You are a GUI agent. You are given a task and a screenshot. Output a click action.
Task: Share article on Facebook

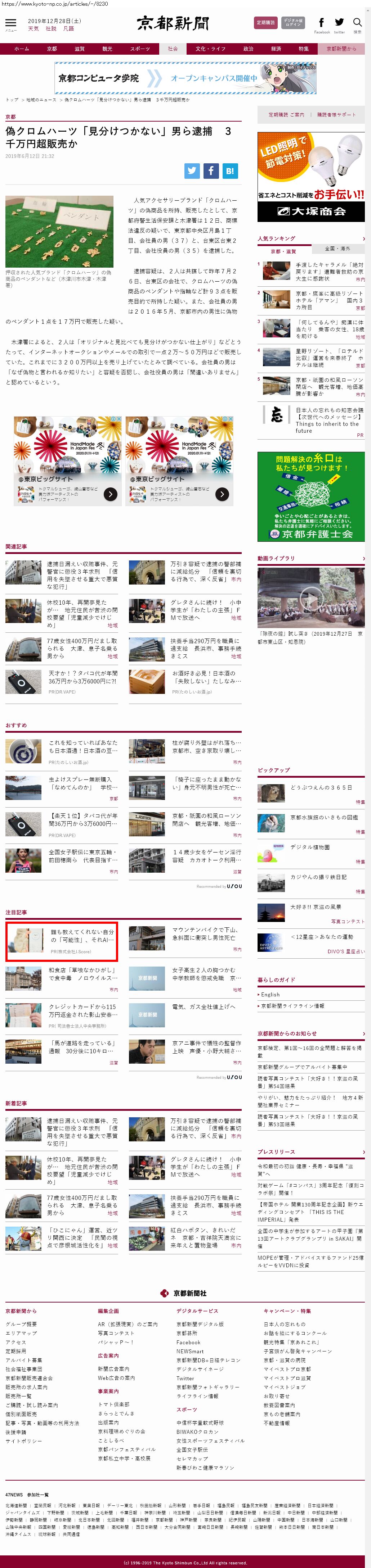[211, 171]
